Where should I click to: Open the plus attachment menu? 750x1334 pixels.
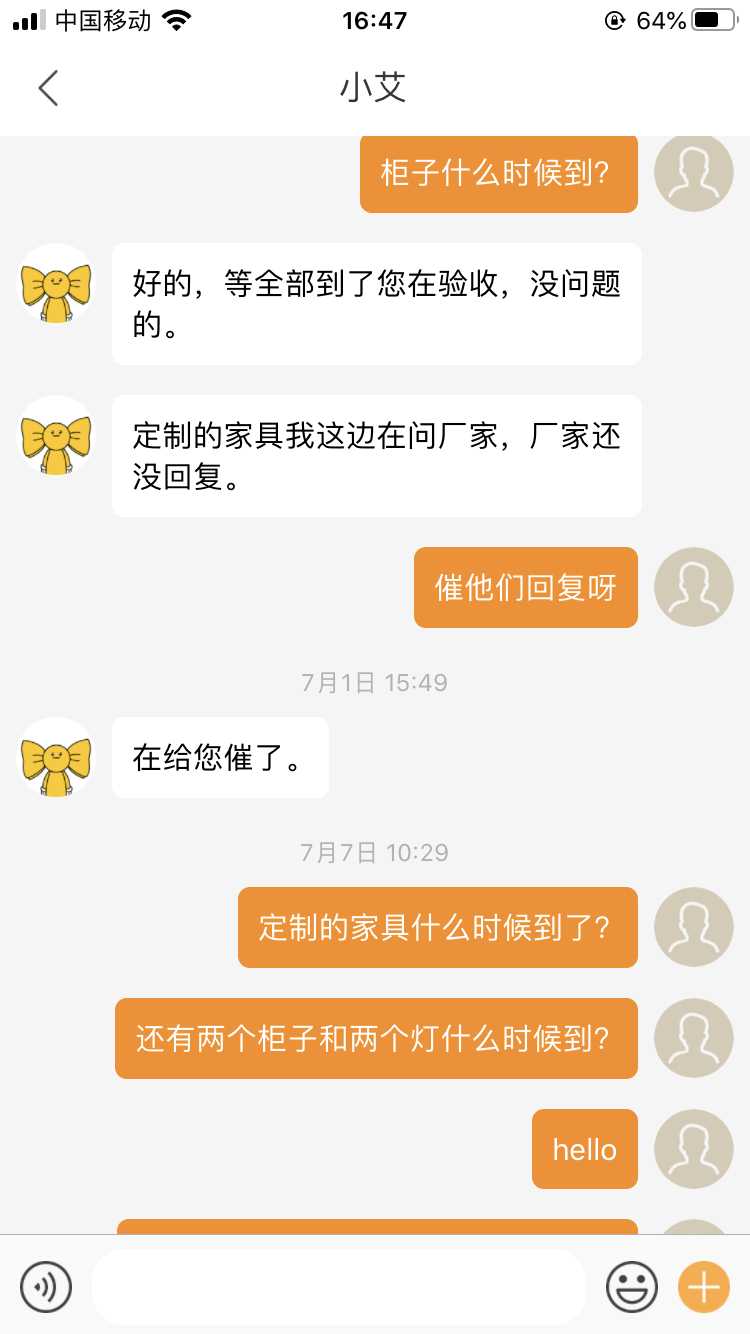pyautogui.click(x=704, y=1286)
